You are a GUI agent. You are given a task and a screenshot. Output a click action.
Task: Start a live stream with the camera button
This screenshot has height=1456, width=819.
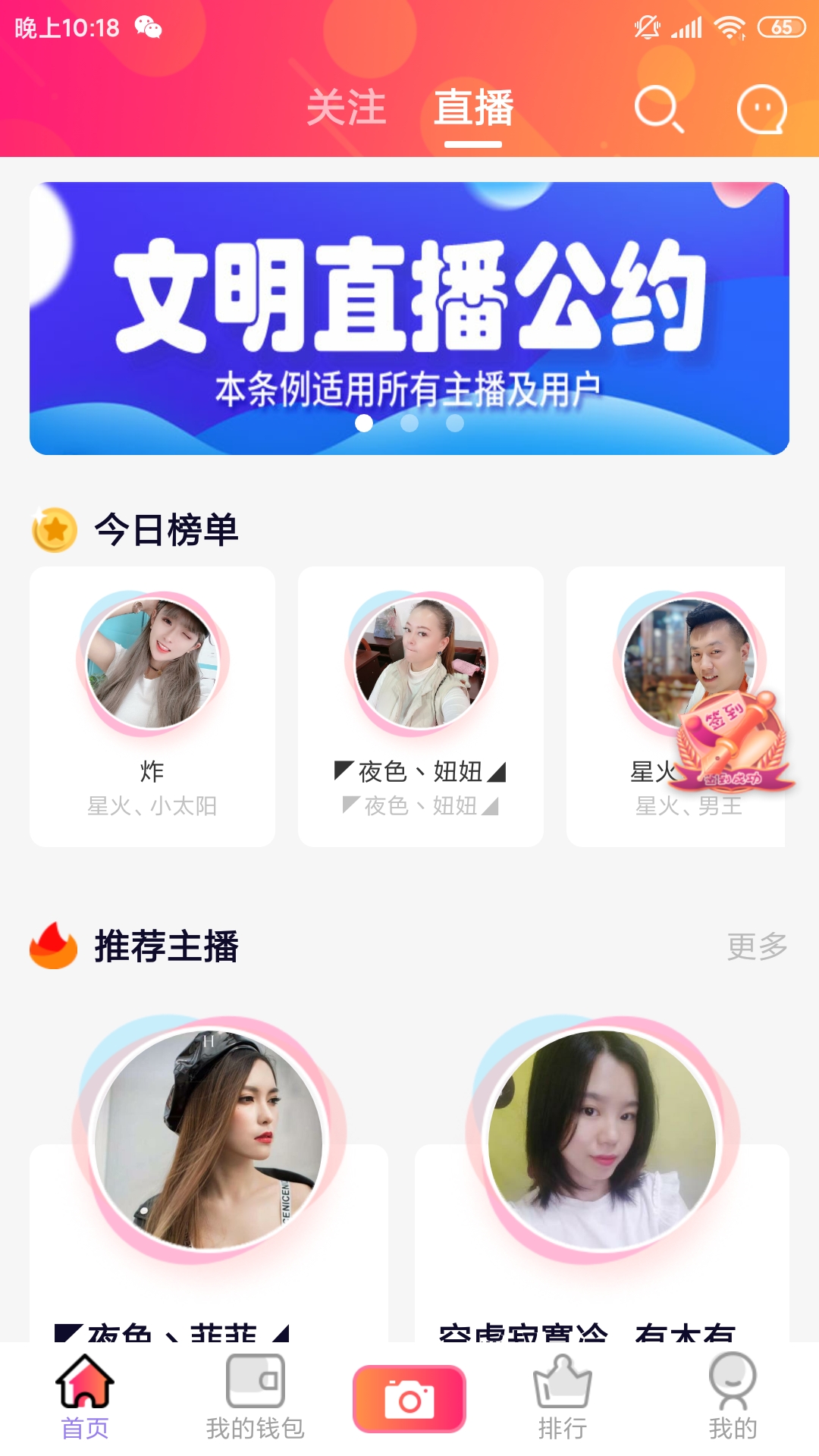409,1399
